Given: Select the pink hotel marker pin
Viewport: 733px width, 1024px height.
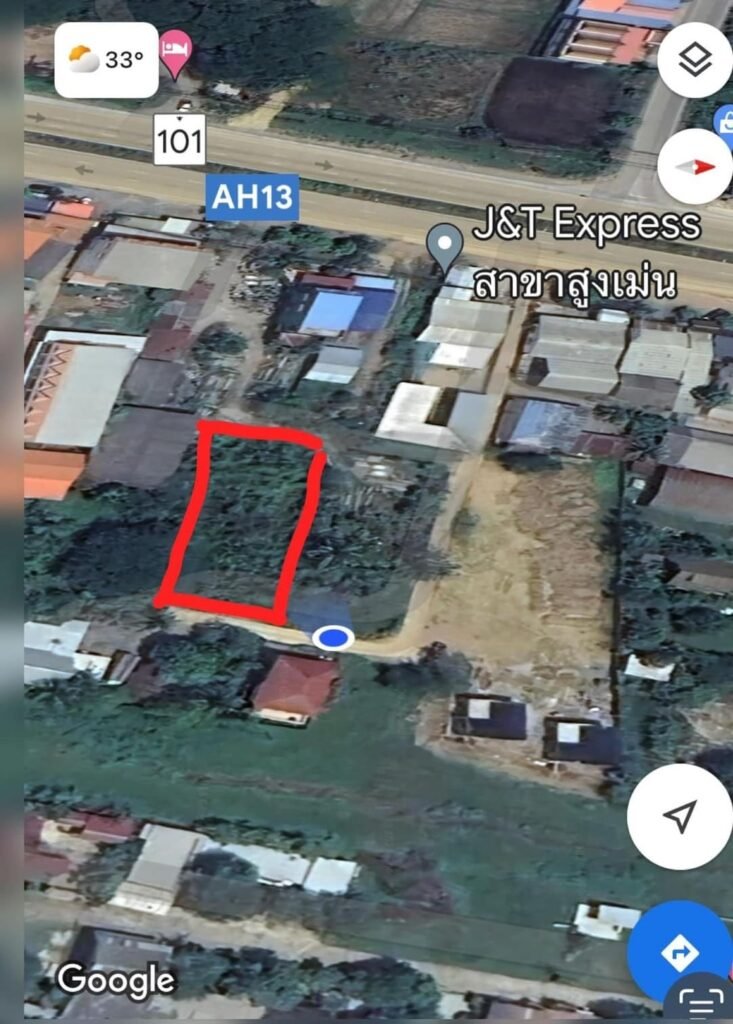Looking at the screenshot, I should click(x=176, y=50).
